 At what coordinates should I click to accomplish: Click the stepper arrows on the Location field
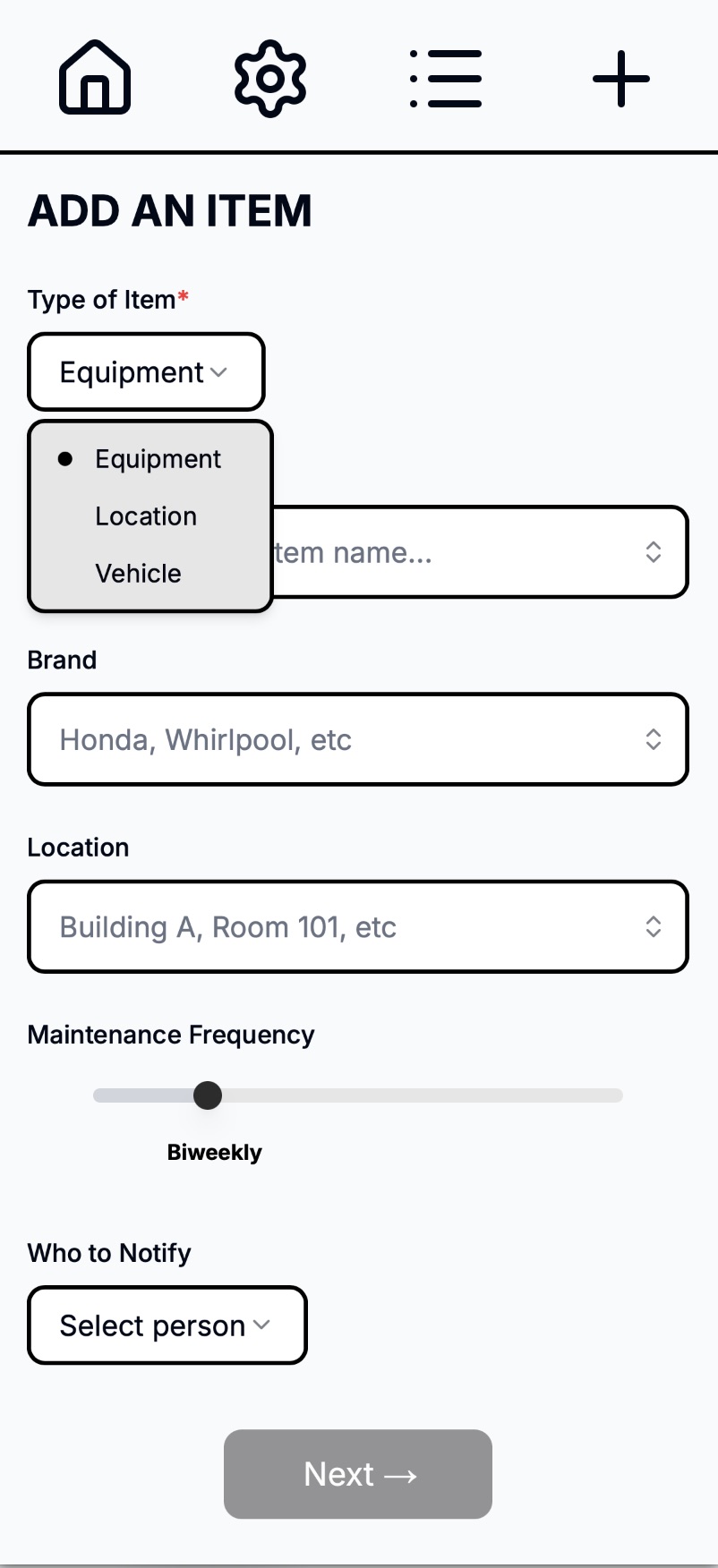click(654, 926)
